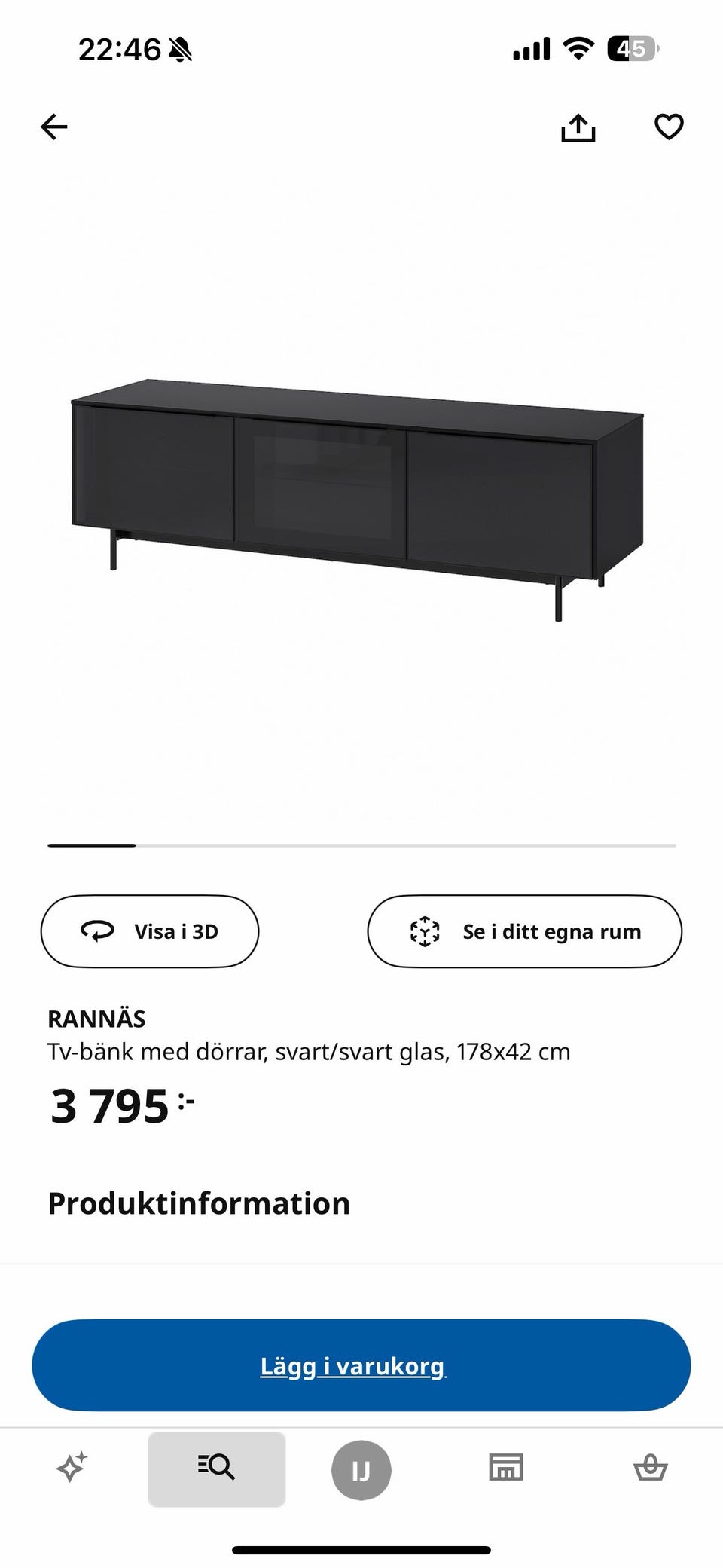This screenshot has height=1568, width=723.
Task: Expand the Produktinformation section
Action: click(x=198, y=1201)
